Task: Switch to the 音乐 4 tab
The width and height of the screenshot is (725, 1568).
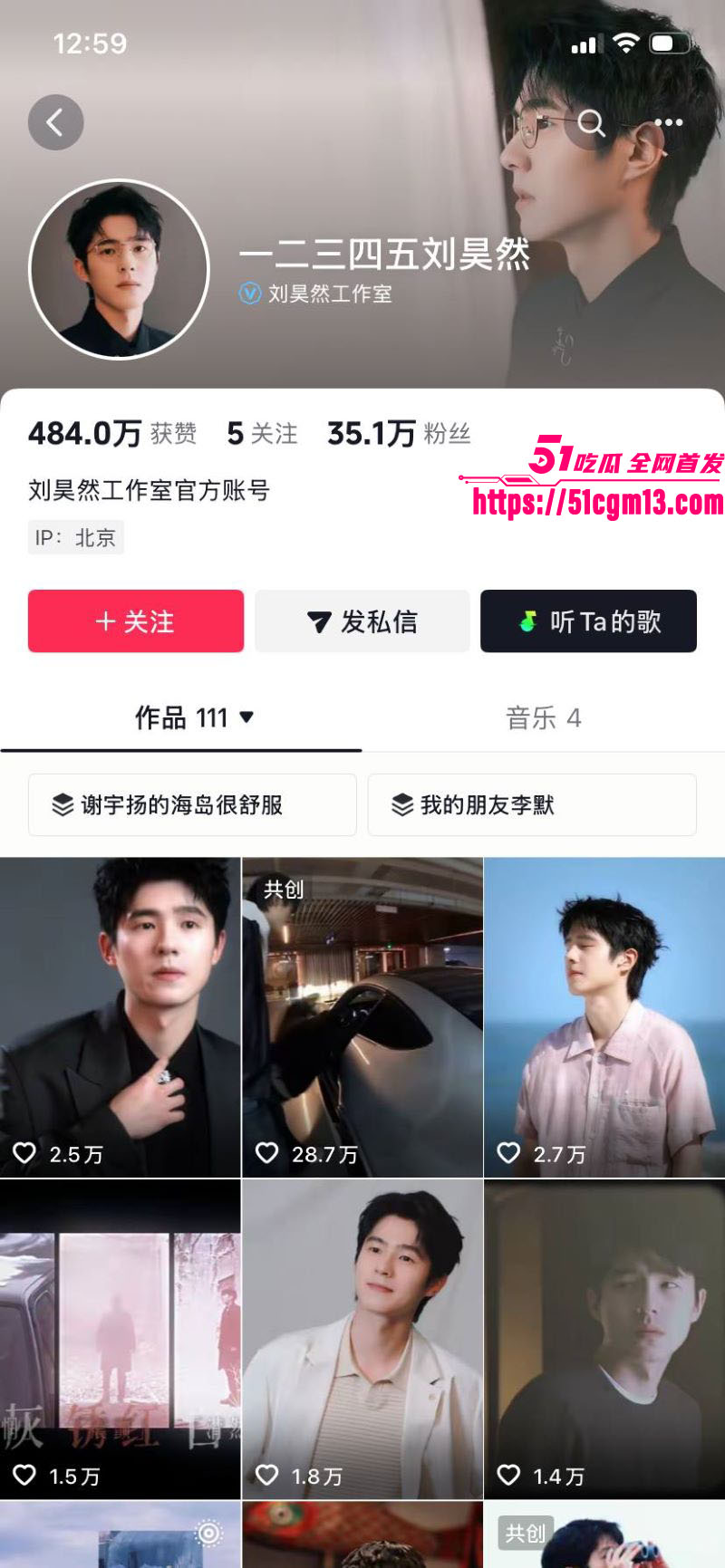Action: (544, 718)
